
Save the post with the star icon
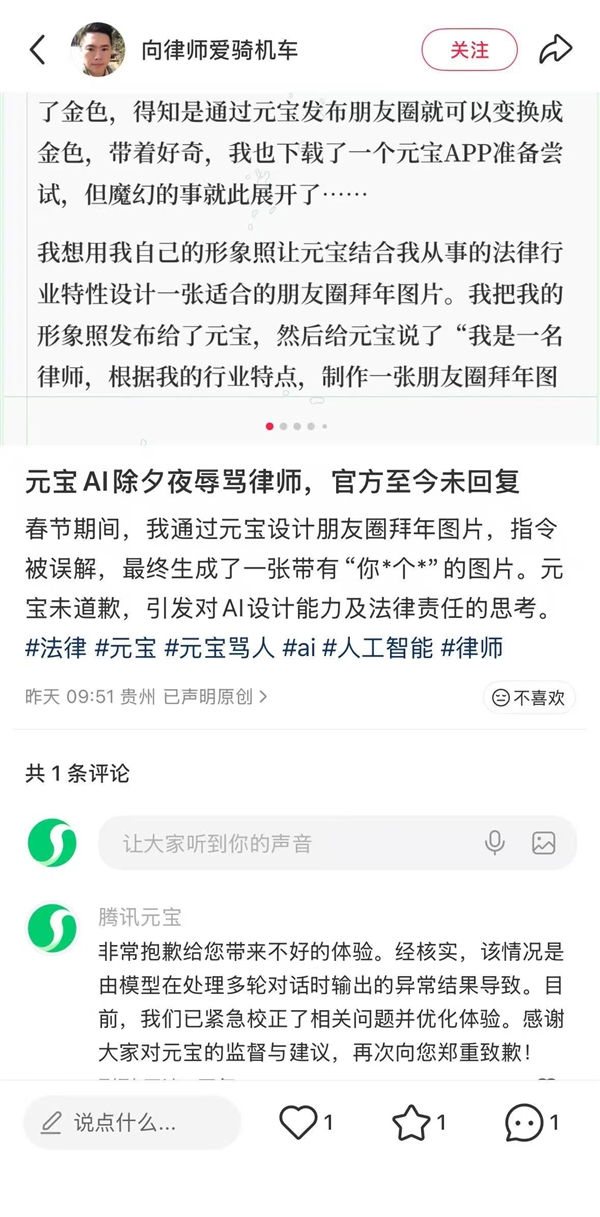pyautogui.click(x=411, y=1123)
